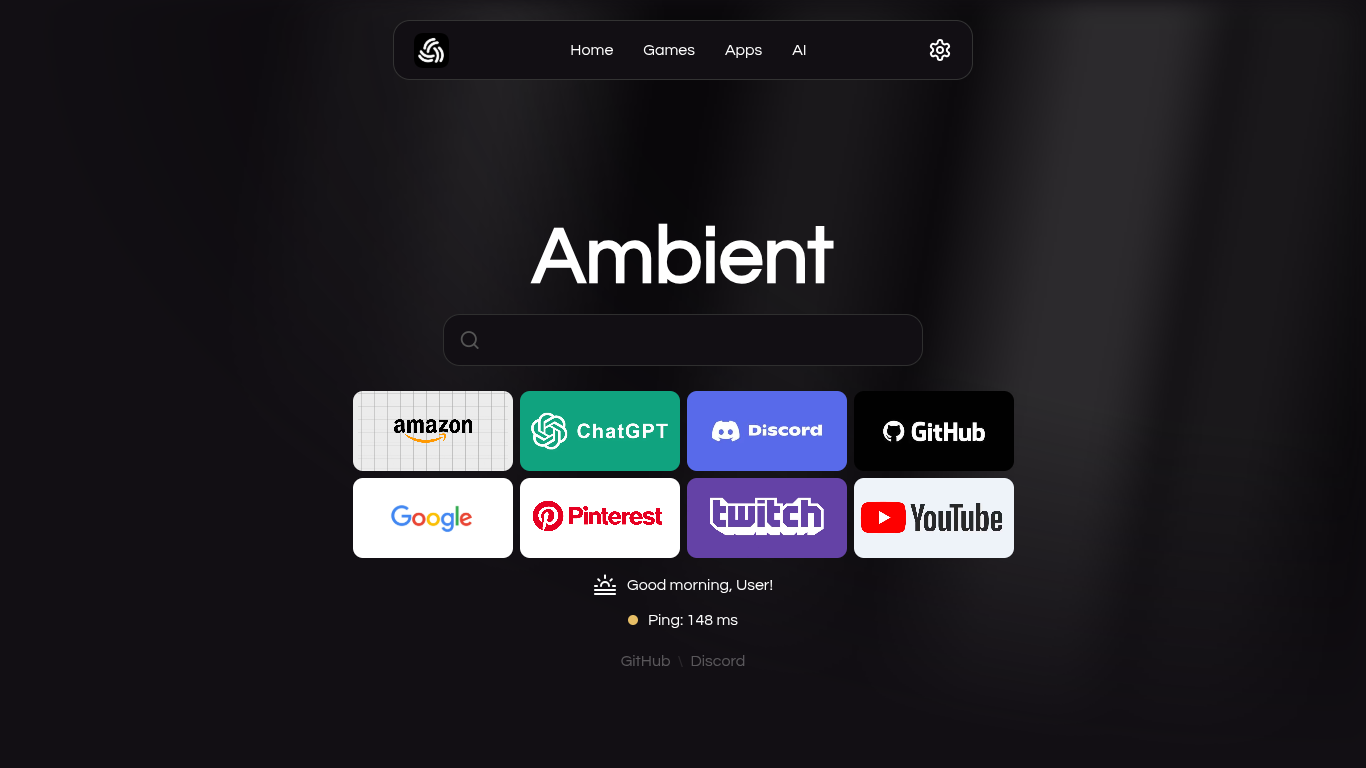Open the Twitch shortcut tile
This screenshot has height=768, width=1366.
(x=767, y=518)
